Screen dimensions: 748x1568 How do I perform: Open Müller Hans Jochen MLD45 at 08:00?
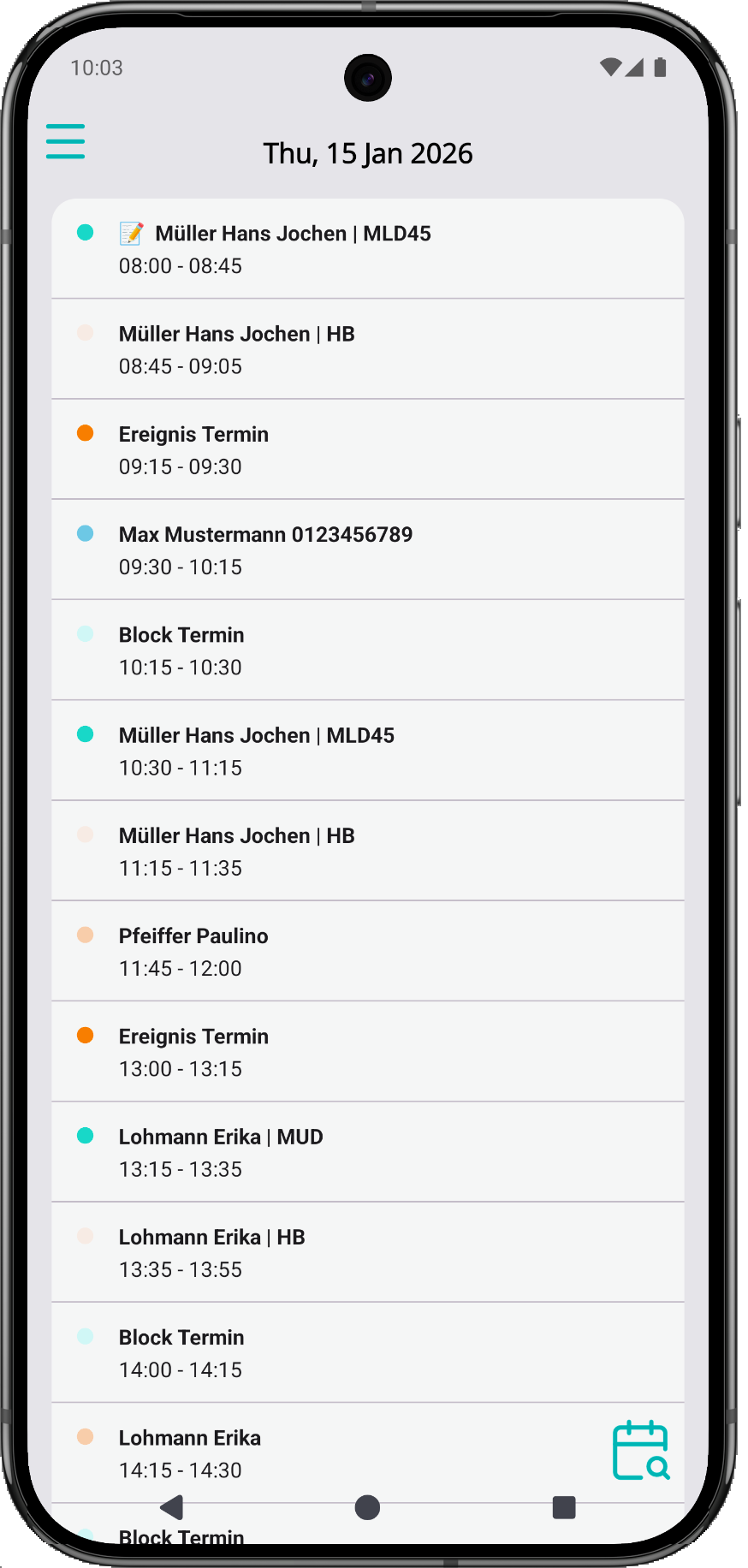pyautogui.click(x=368, y=249)
